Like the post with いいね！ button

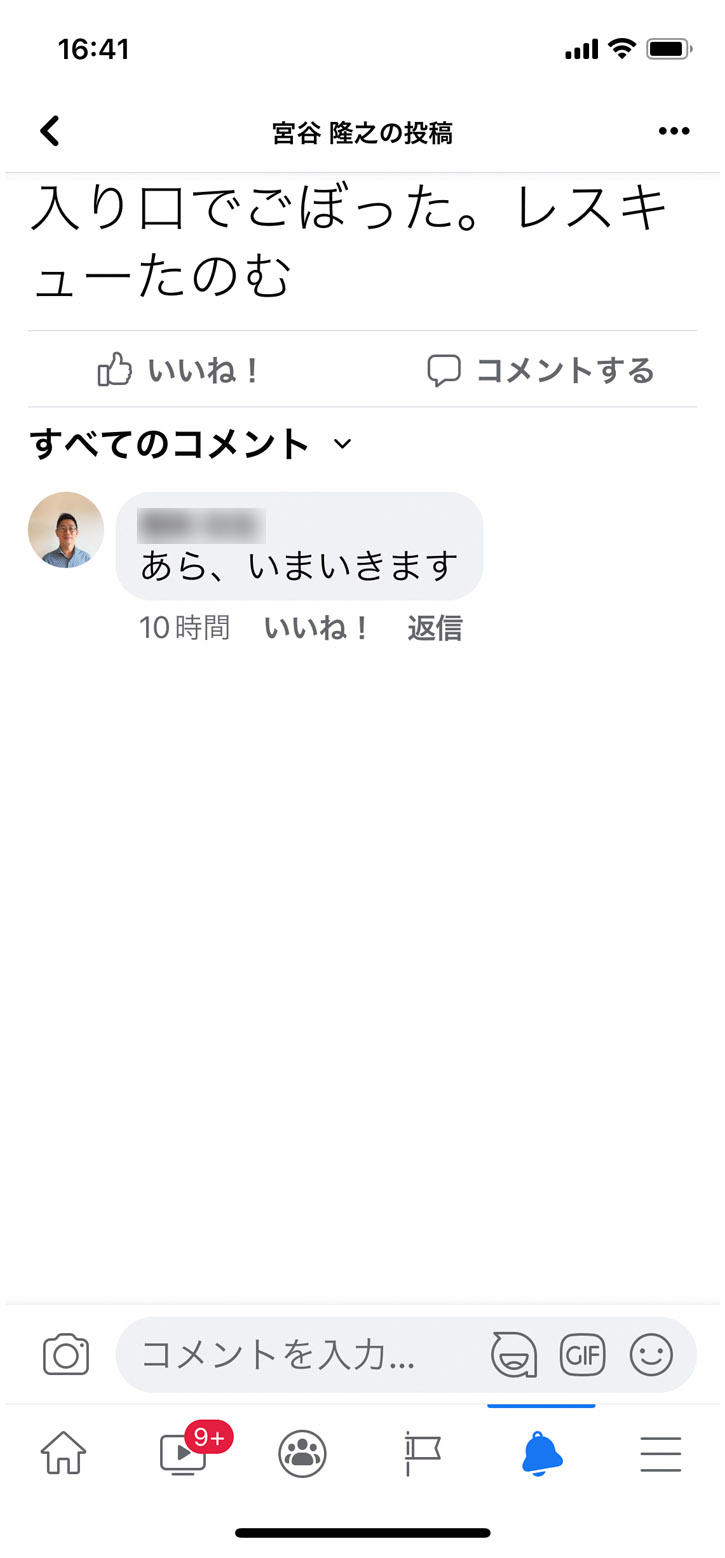point(179,370)
